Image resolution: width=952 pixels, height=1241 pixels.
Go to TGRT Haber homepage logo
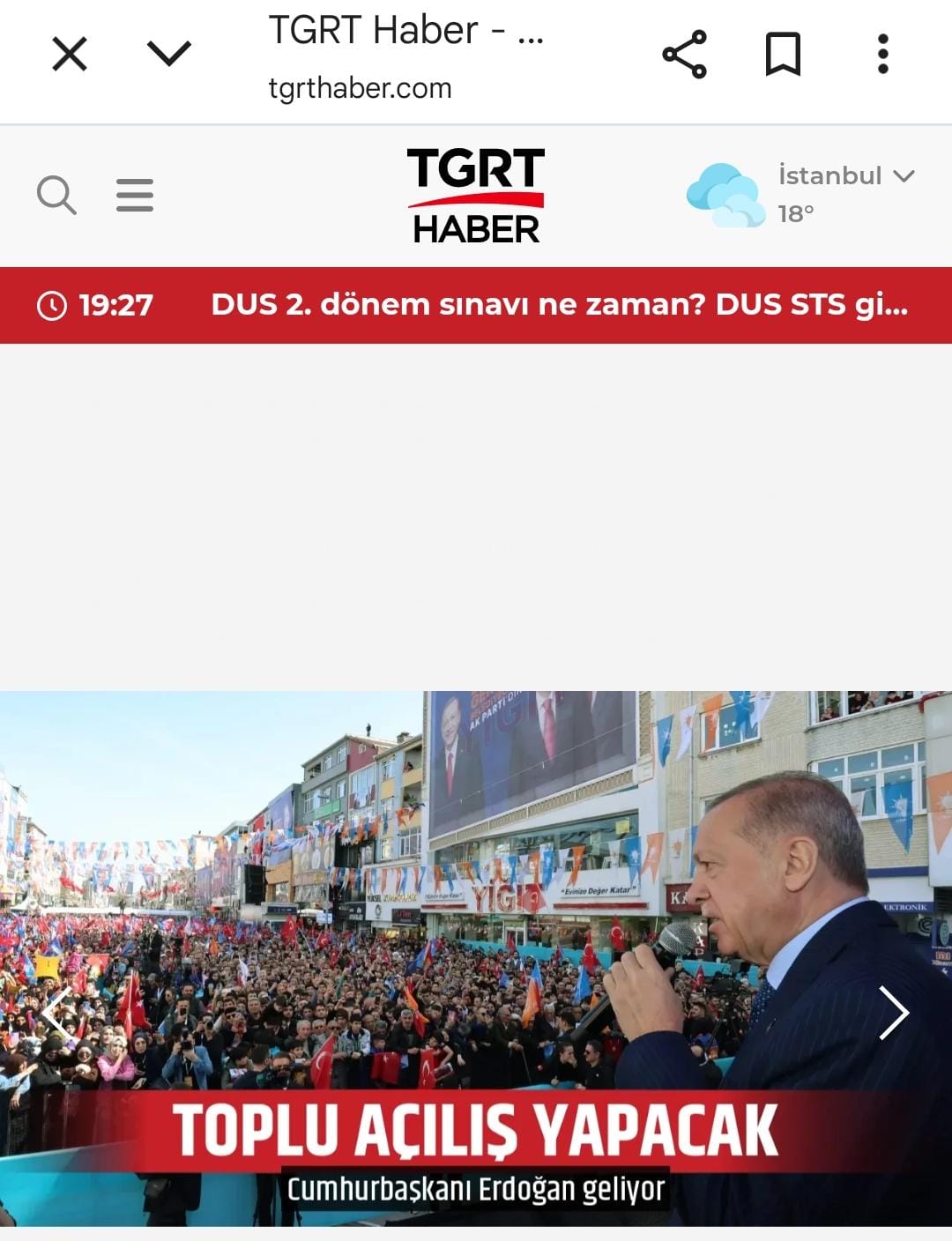[x=476, y=196]
